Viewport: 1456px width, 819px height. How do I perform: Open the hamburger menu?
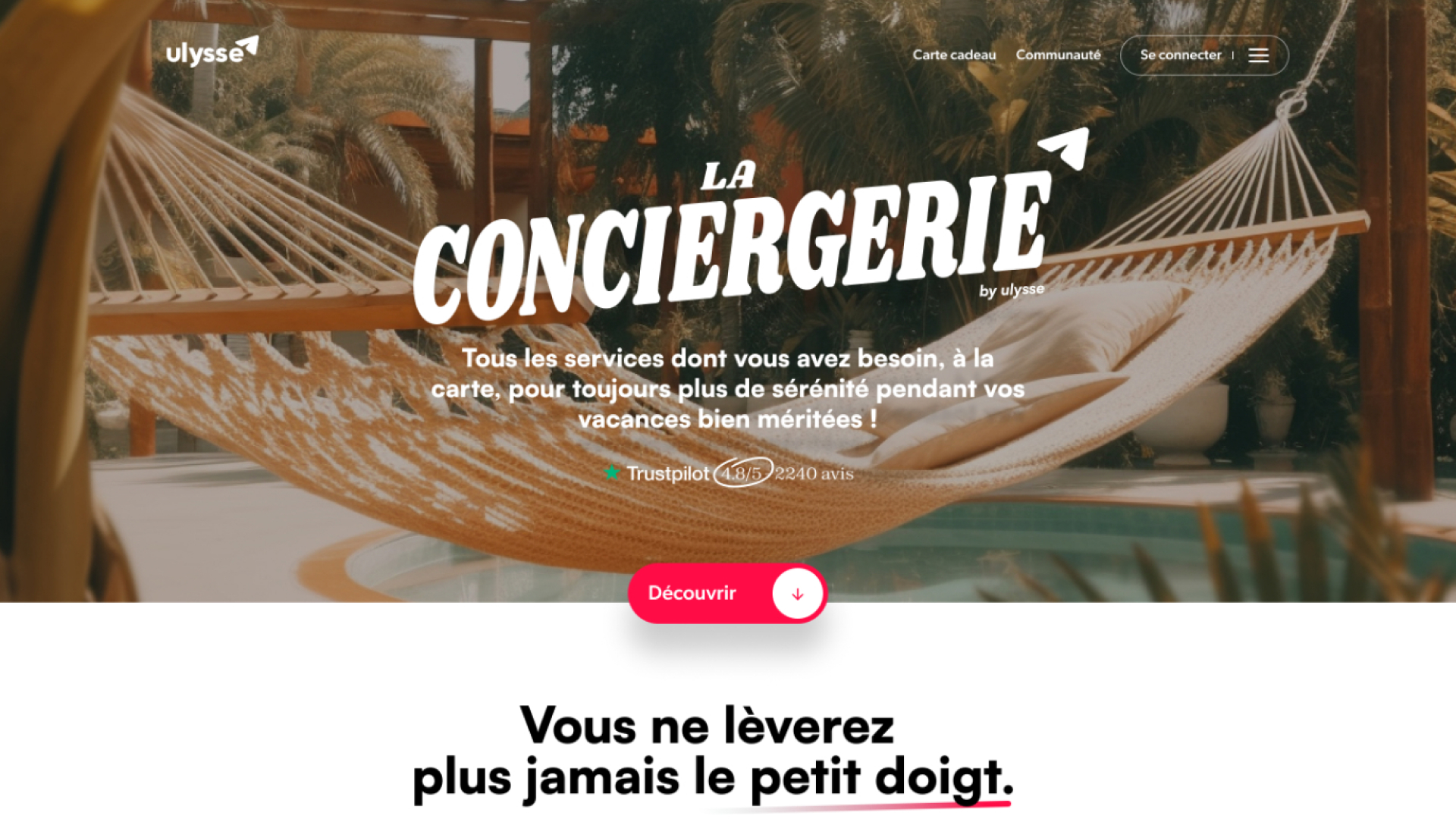point(1259,55)
